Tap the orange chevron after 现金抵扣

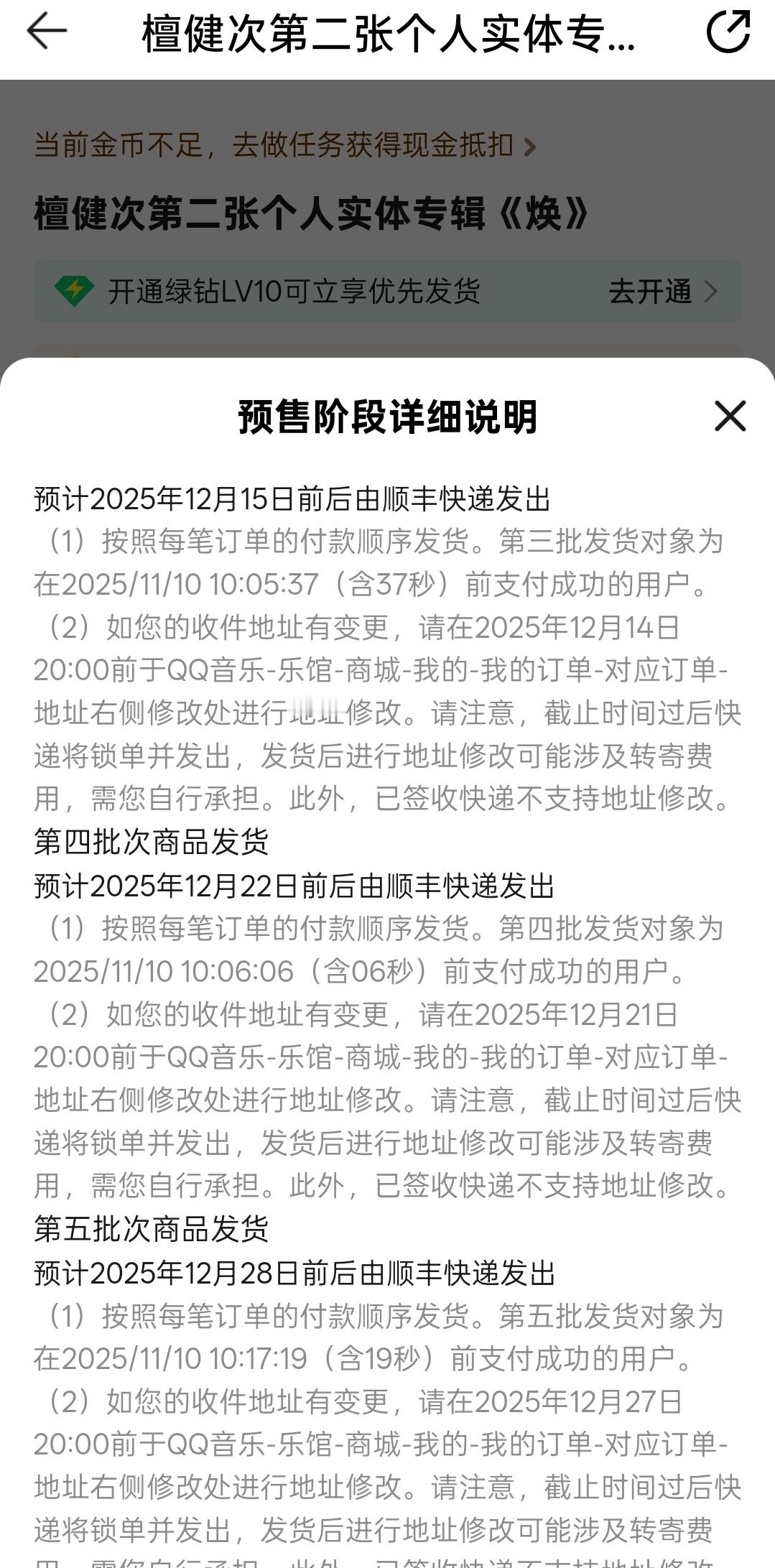(x=529, y=146)
